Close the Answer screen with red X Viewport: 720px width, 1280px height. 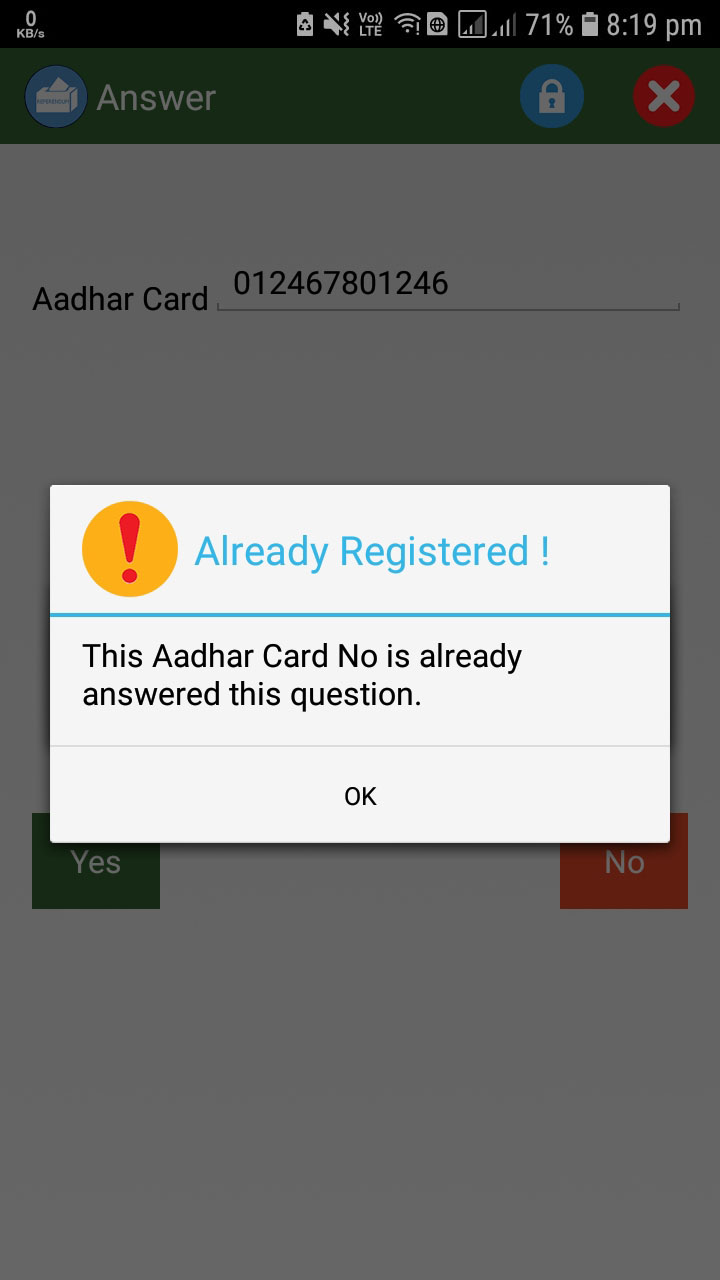click(x=664, y=97)
